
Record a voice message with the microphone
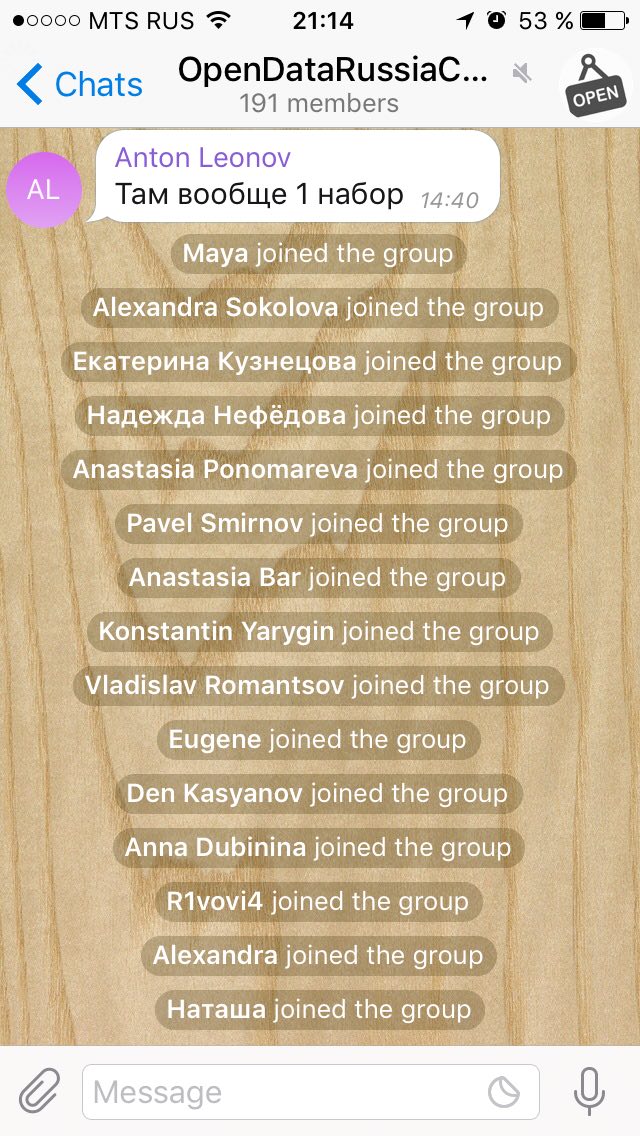[589, 1092]
